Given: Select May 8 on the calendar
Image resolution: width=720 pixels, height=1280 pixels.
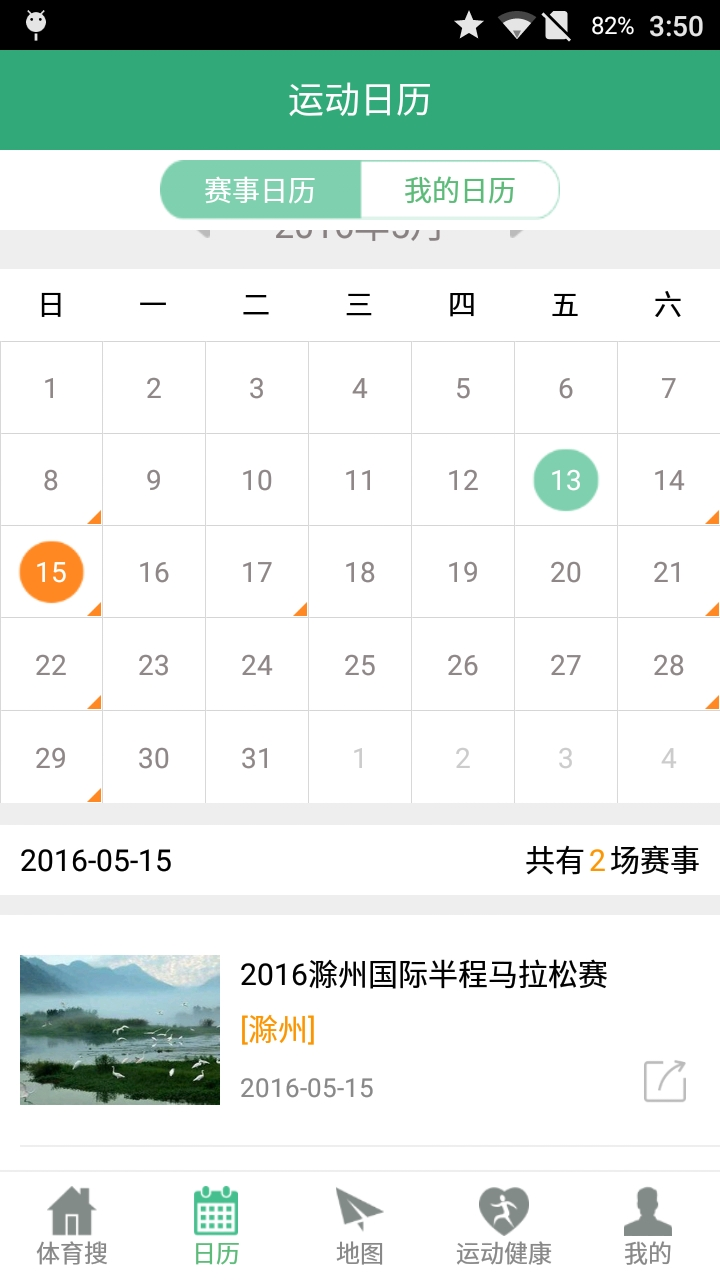Looking at the screenshot, I should 51,480.
